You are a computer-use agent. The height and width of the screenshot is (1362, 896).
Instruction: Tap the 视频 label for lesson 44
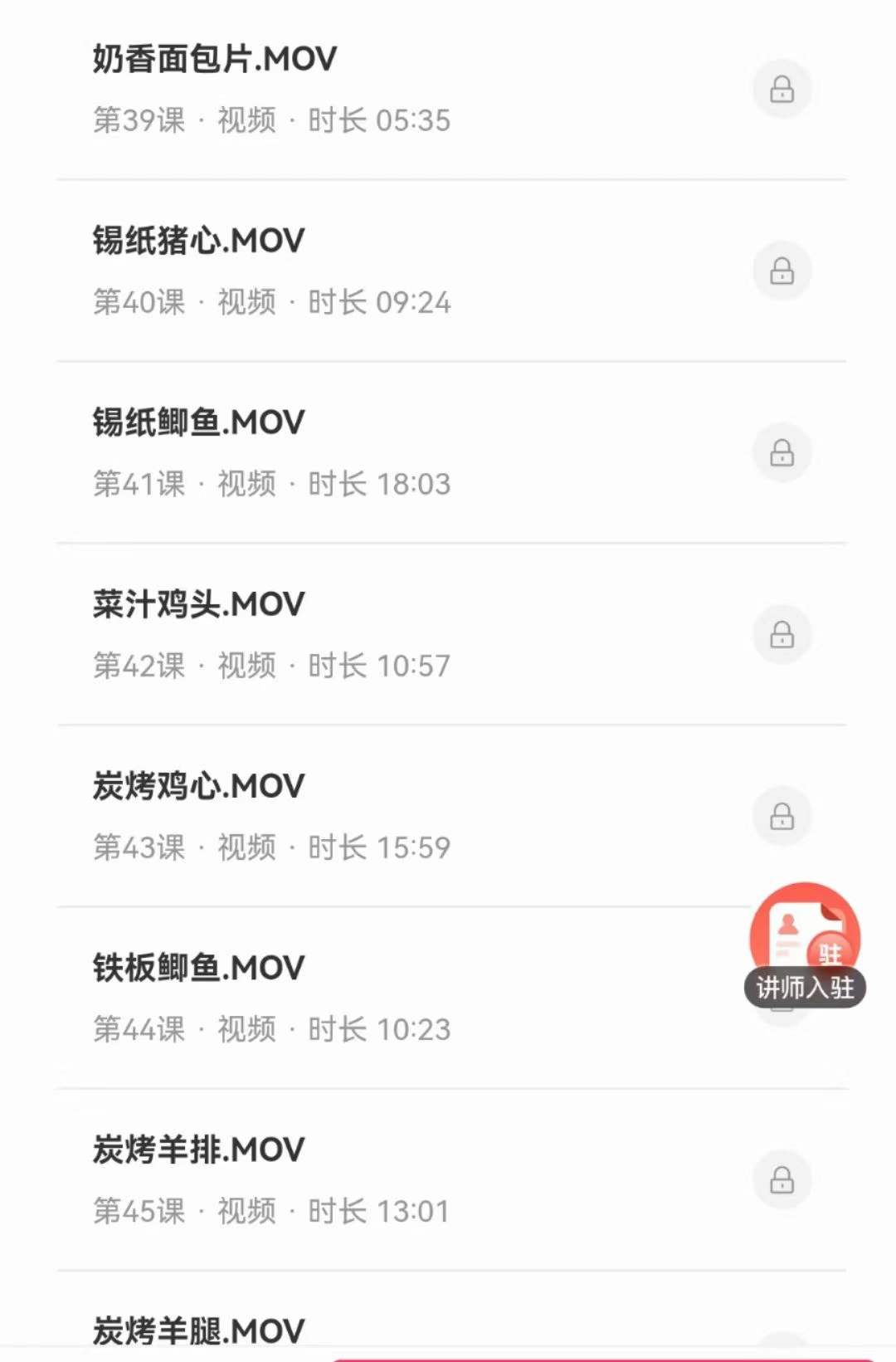click(x=247, y=1028)
